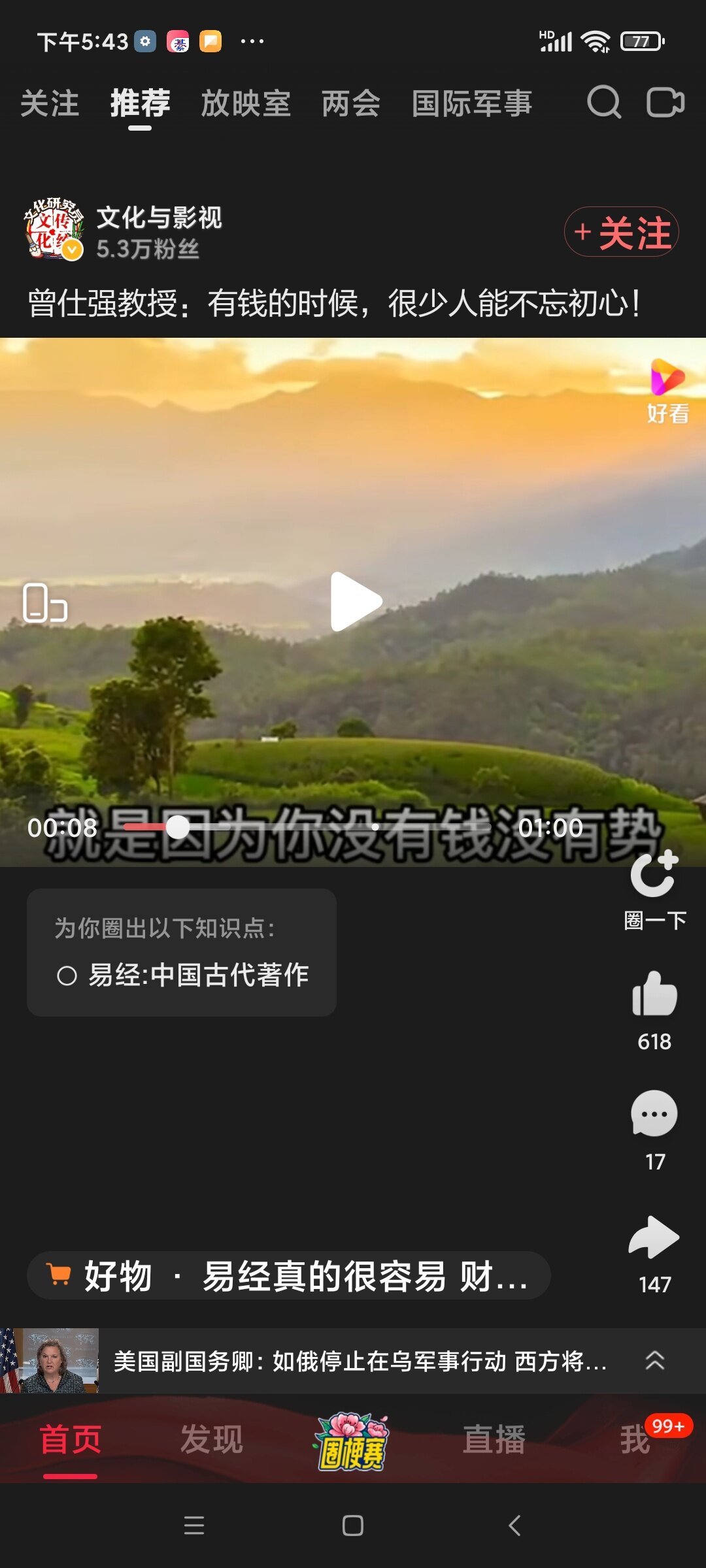Open the video camera icon

[665, 103]
